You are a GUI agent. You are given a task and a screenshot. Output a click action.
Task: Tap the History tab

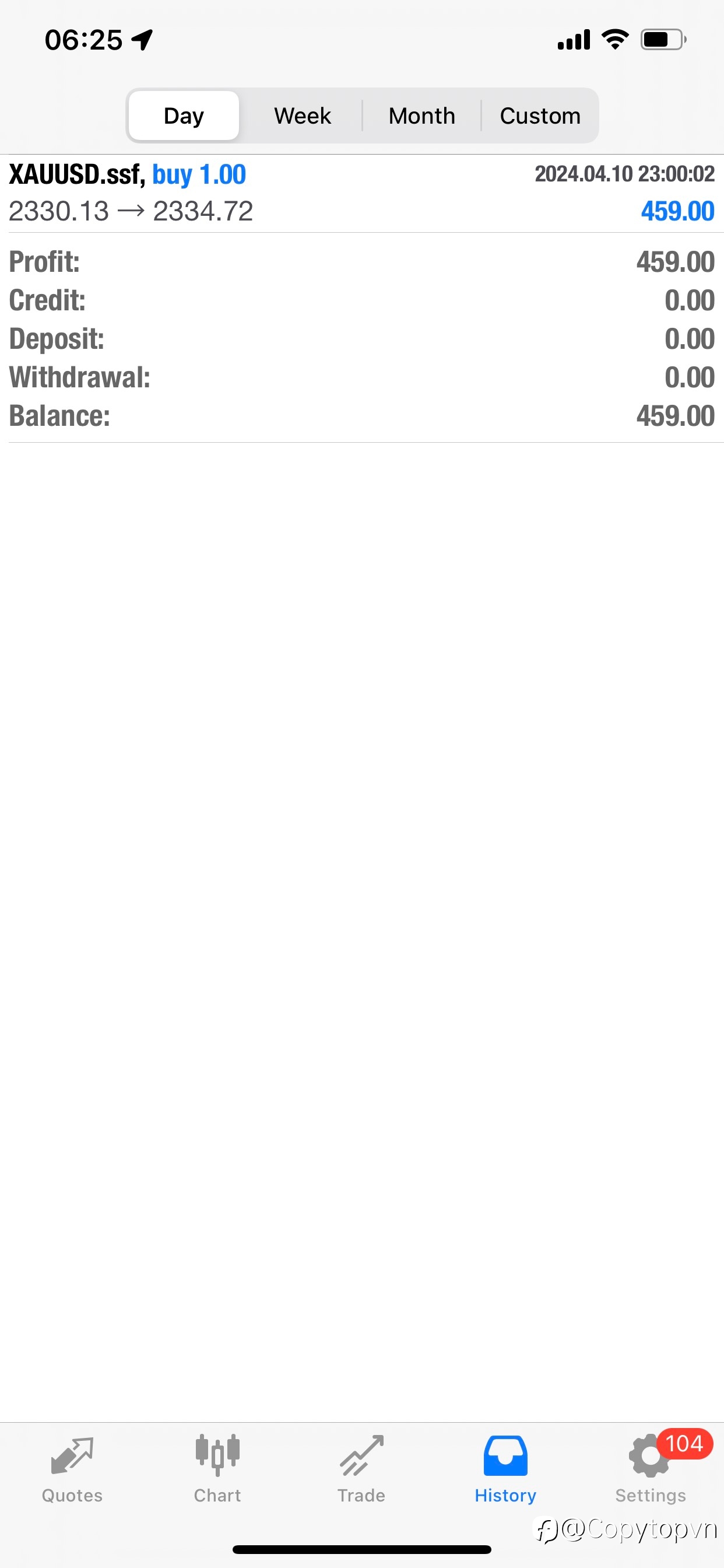click(505, 1469)
